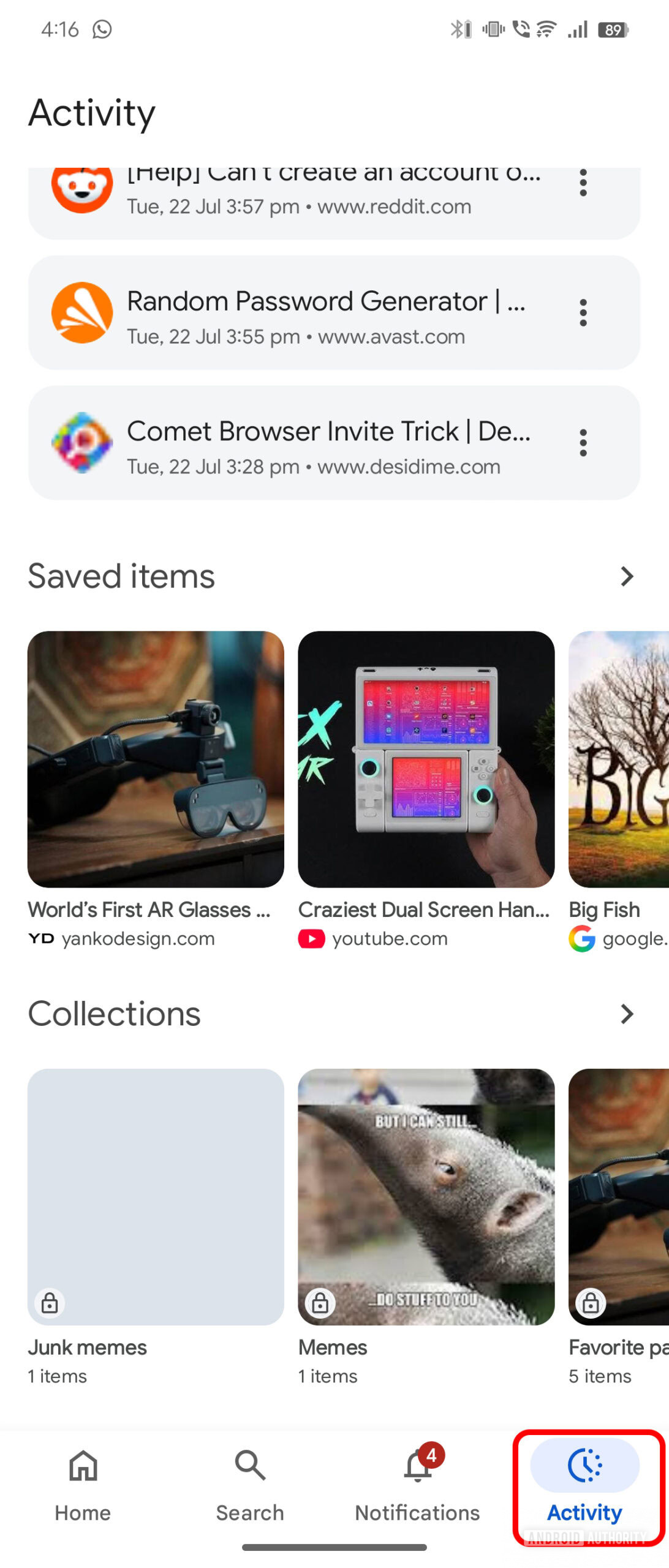669x1568 pixels.
Task: Open the Big Fish saved item
Action: 619,759
